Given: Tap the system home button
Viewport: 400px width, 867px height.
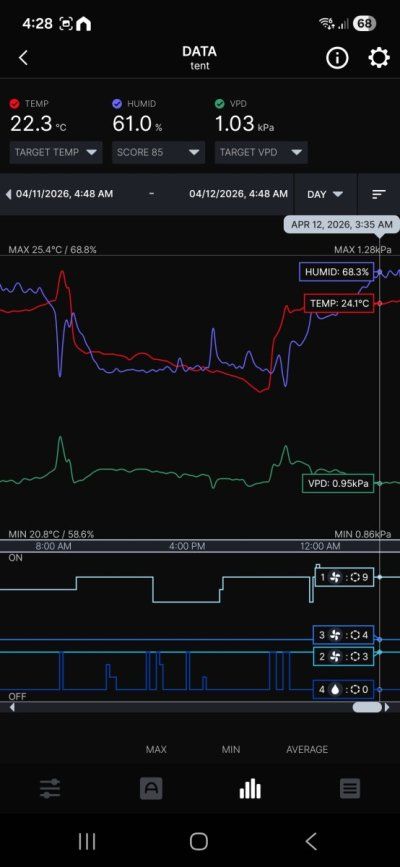Looking at the screenshot, I should coord(199,842).
